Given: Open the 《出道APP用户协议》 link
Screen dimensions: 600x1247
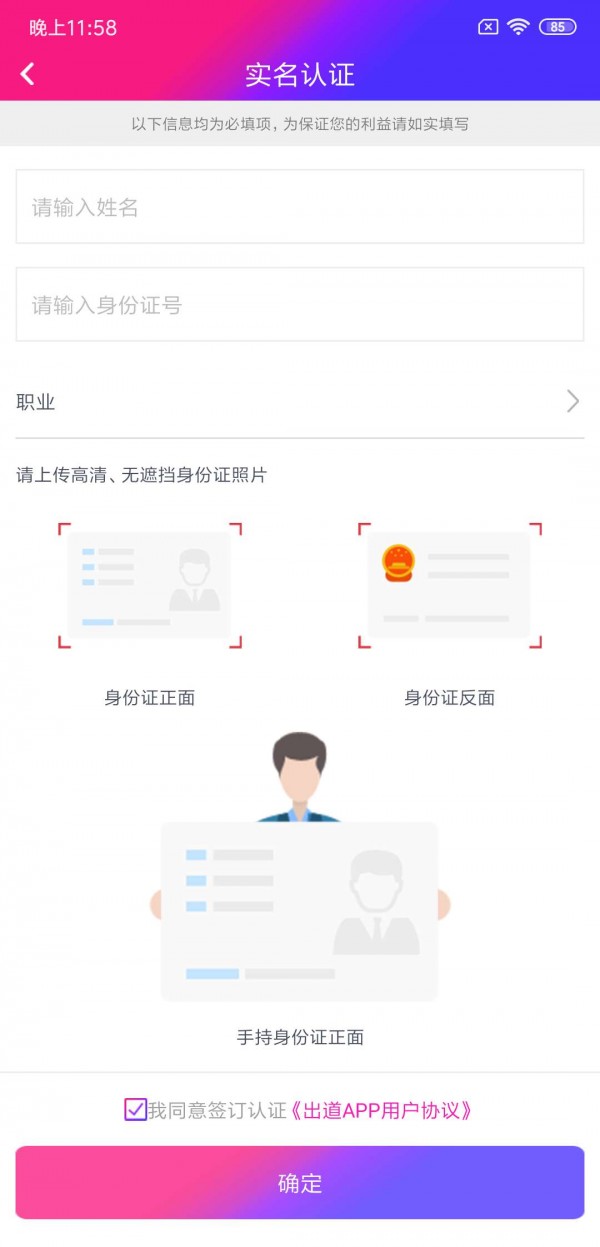Looking at the screenshot, I should (x=380, y=1110).
